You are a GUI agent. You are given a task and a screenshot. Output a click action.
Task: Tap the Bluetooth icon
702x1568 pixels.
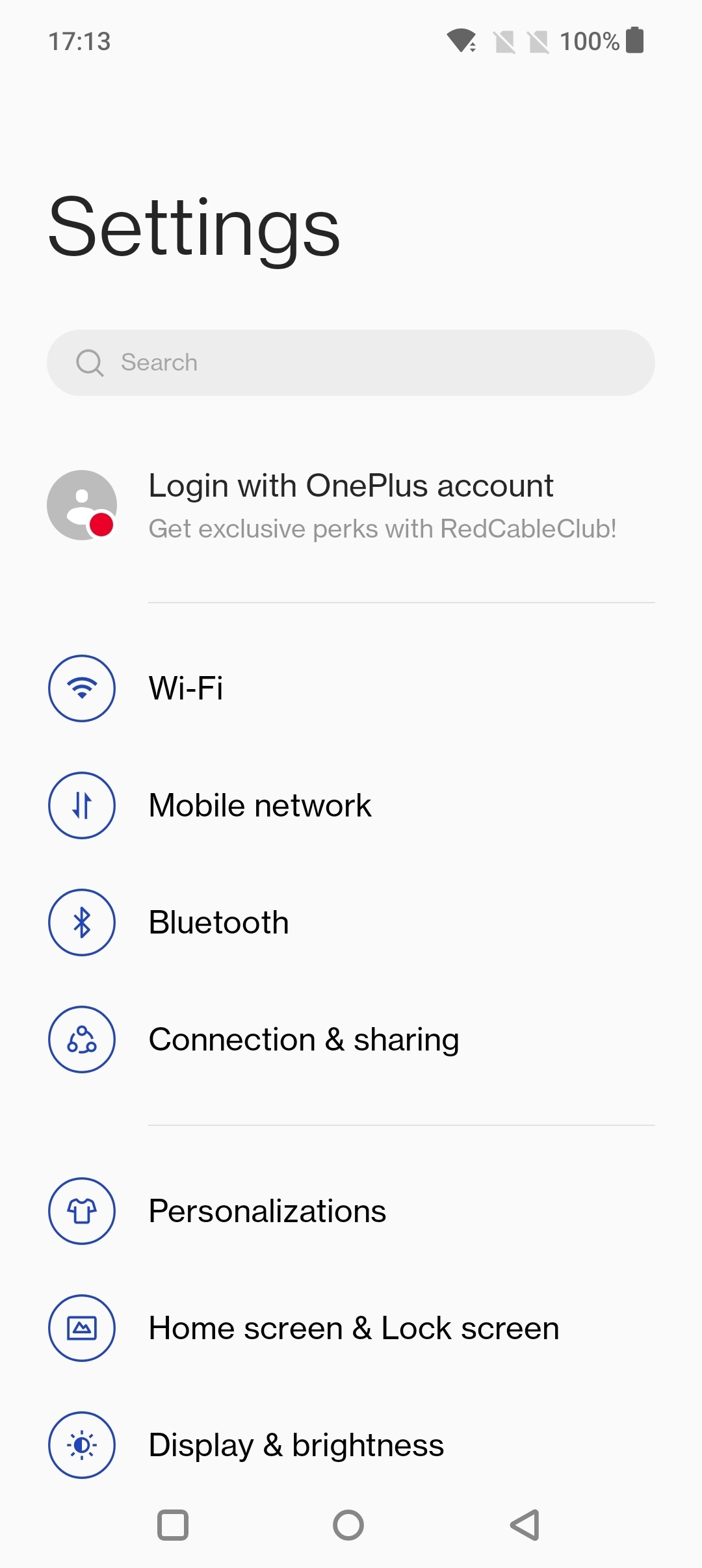point(81,922)
